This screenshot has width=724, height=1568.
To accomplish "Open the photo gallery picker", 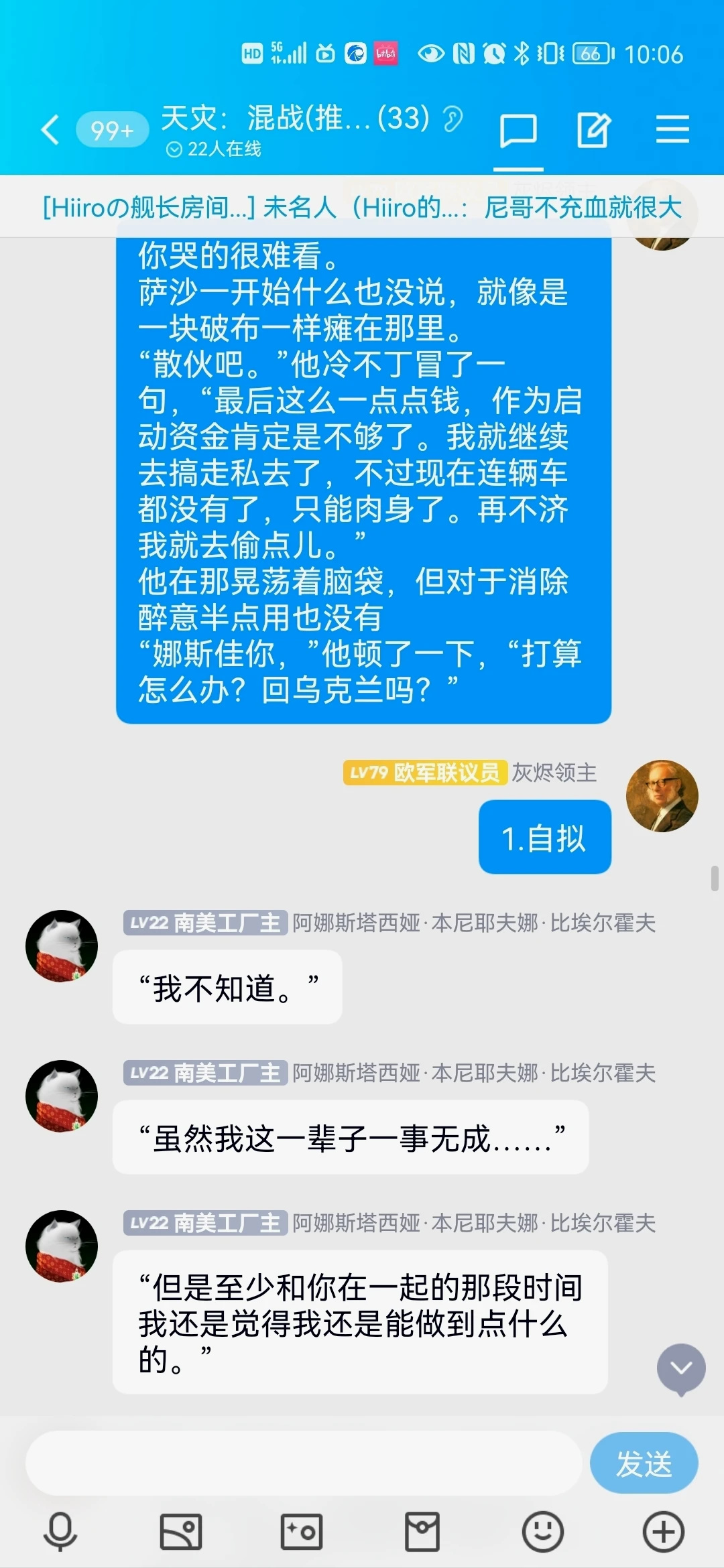I will point(181,1532).
